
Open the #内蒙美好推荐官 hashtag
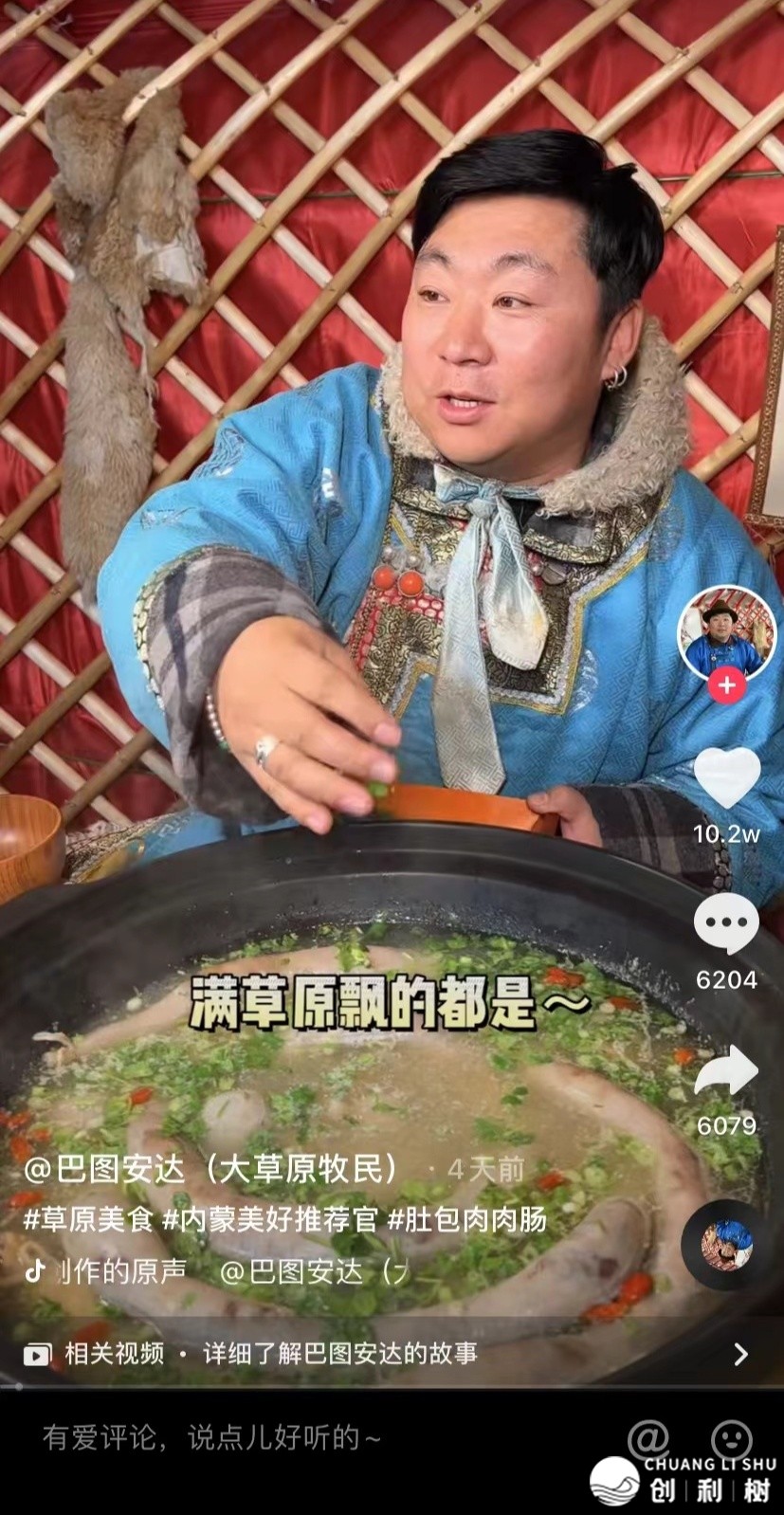click(270, 1219)
